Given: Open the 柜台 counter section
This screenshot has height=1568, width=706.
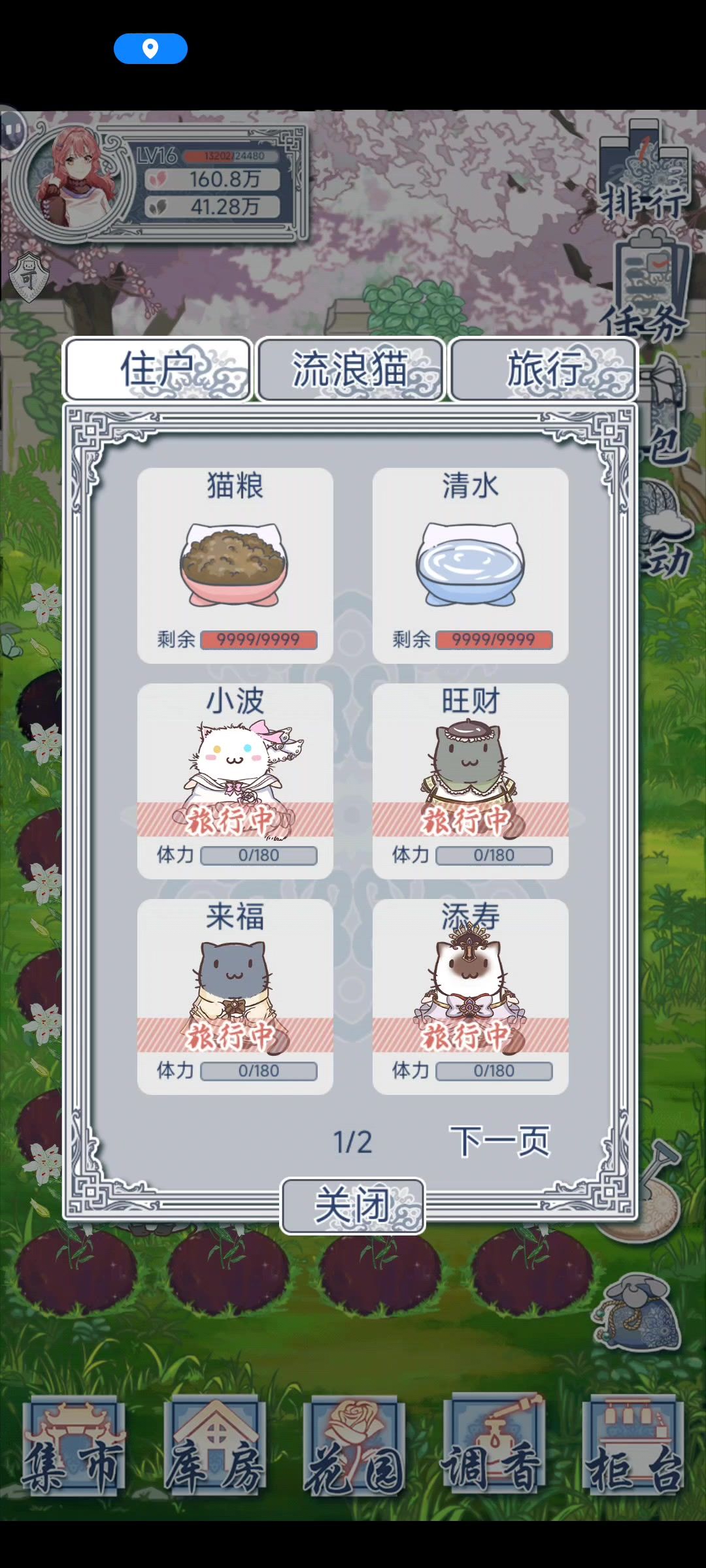Looking at the screenshot, I should pos(634,1447).
